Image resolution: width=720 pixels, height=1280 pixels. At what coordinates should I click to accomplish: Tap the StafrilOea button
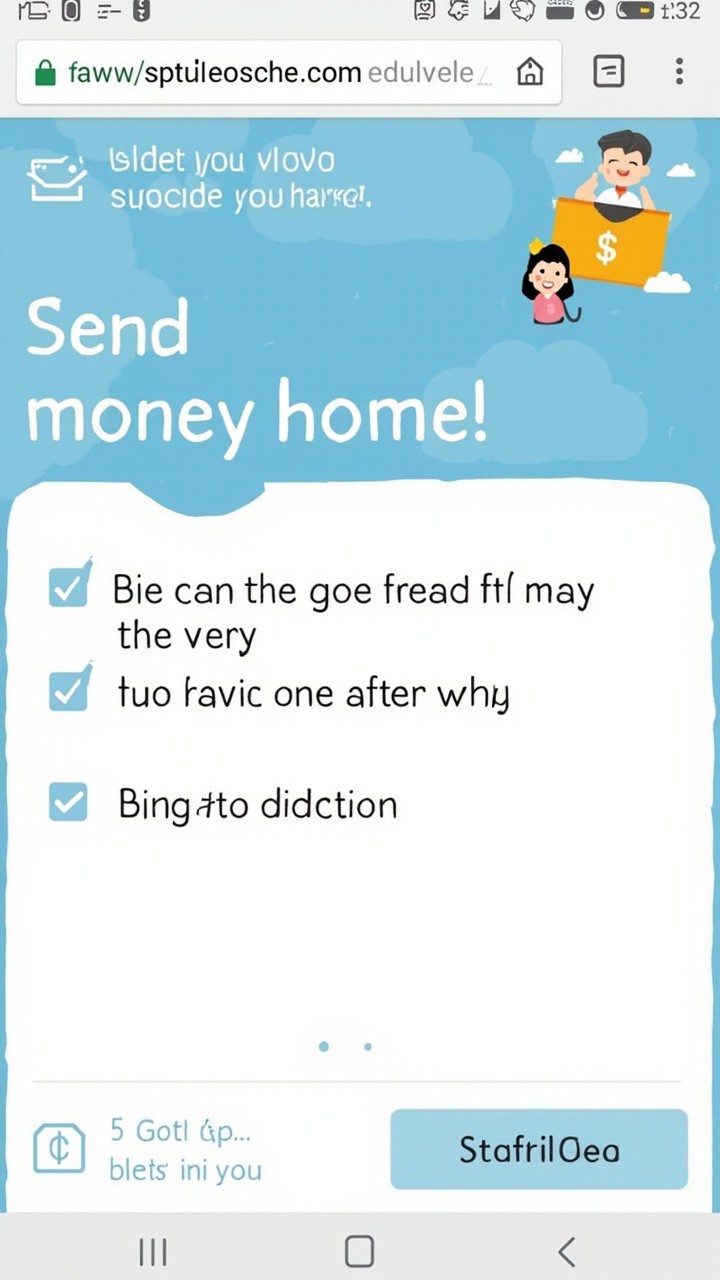pyautogui.click(x=539, y=1149)
